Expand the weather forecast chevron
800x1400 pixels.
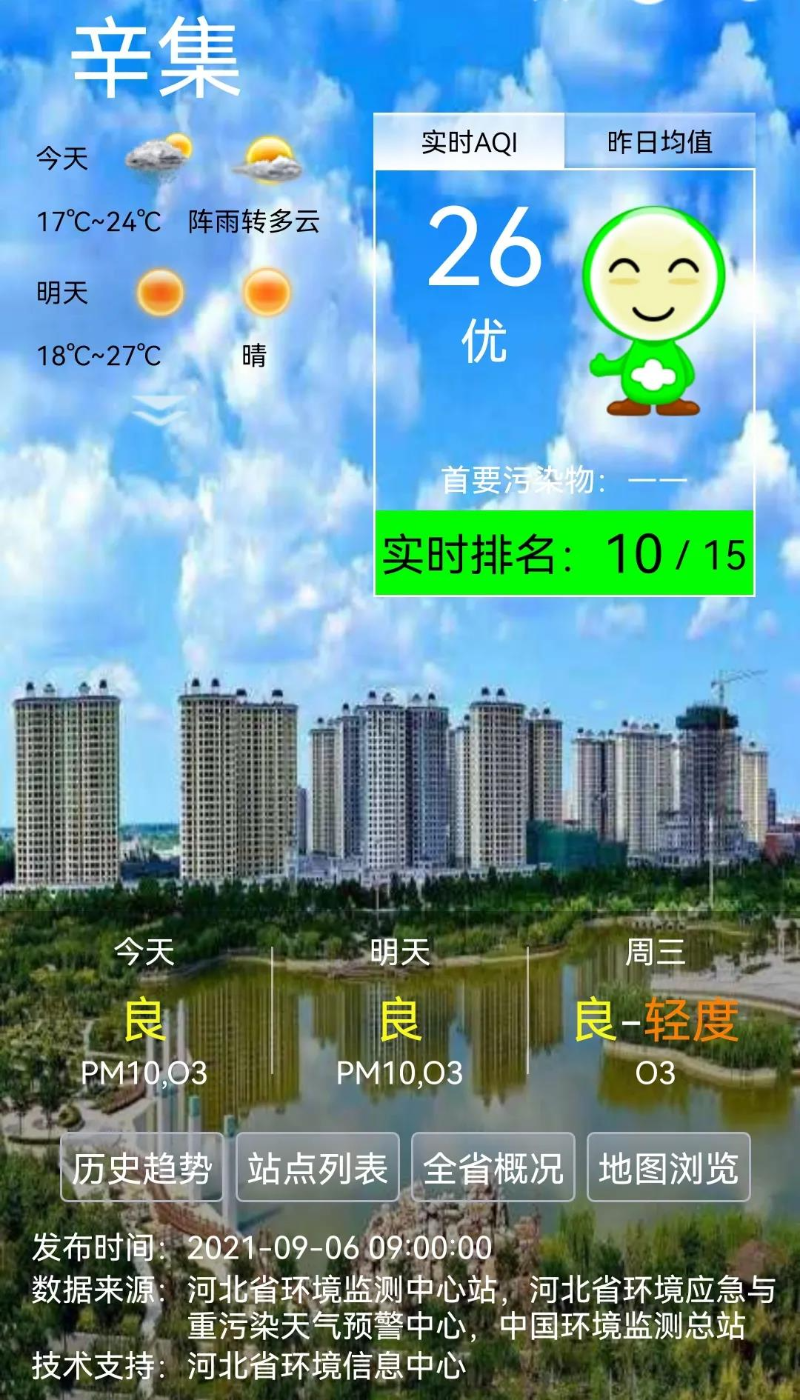tap(160, 408)
